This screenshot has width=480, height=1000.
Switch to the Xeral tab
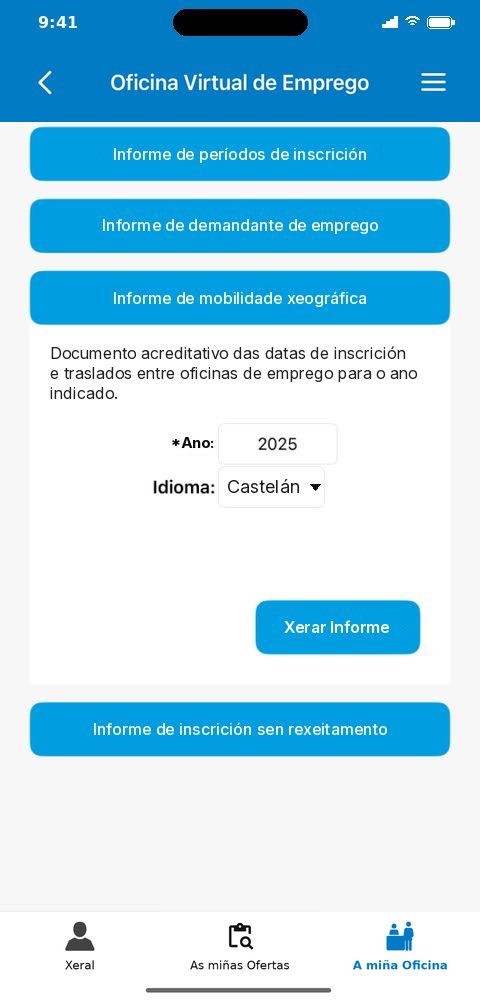click(80, 946)
